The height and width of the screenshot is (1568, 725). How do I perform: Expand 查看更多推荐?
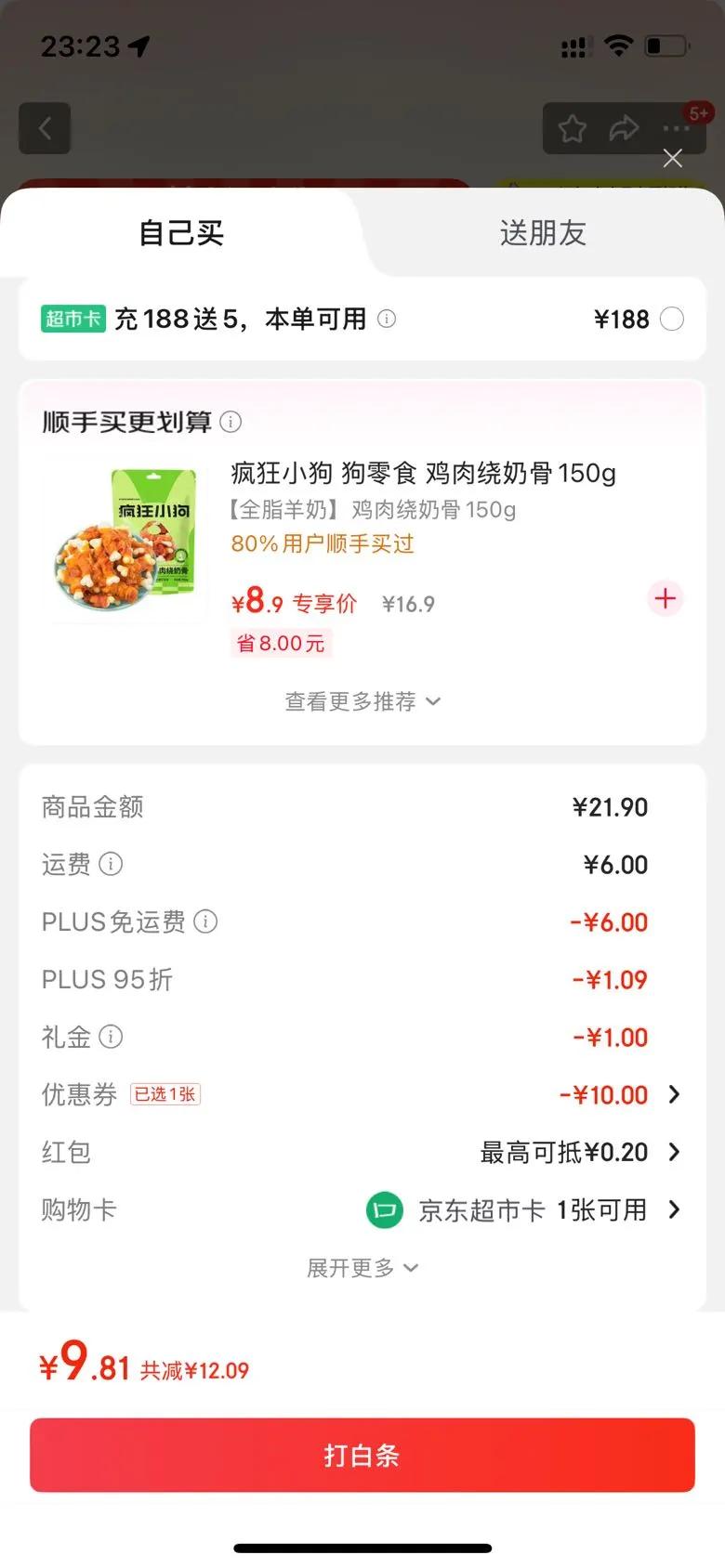[x=362, y=701]
